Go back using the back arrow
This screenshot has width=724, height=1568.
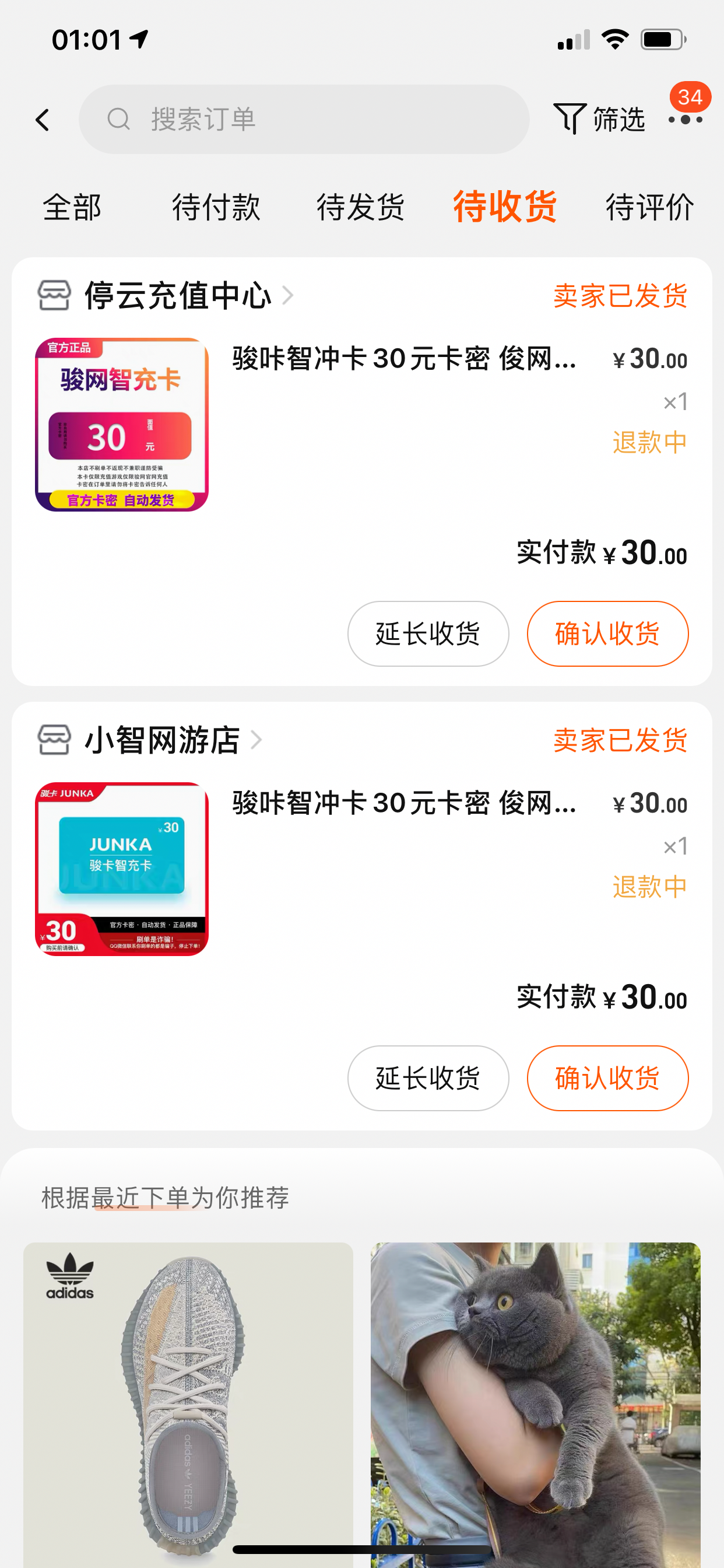(x=43, y=120)
